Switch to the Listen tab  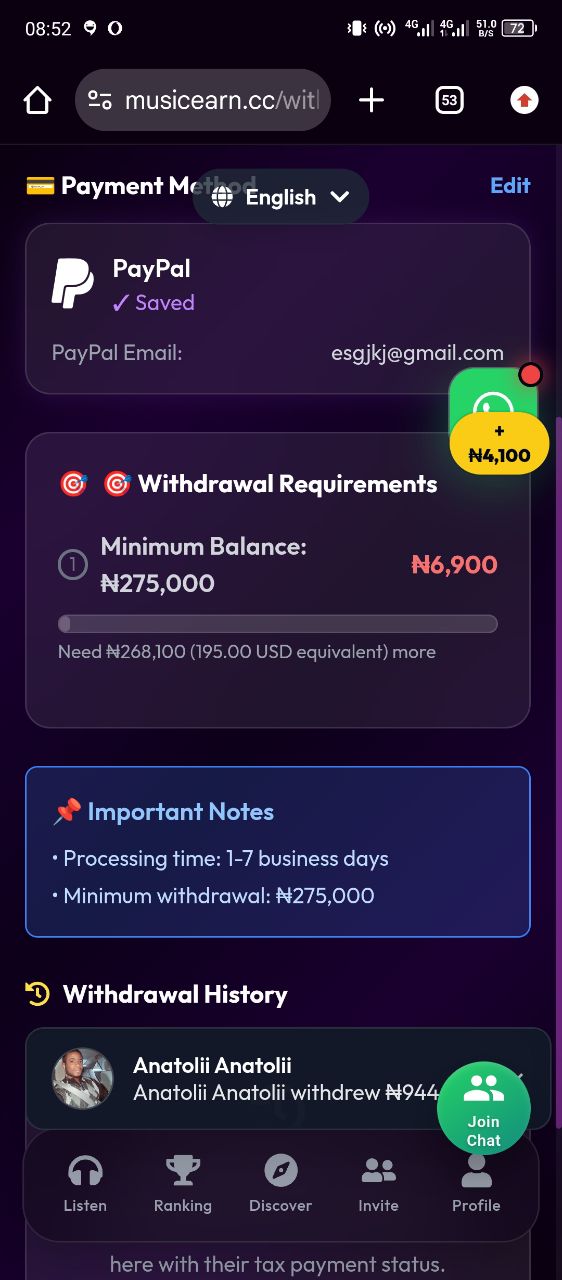[85, 1185]
